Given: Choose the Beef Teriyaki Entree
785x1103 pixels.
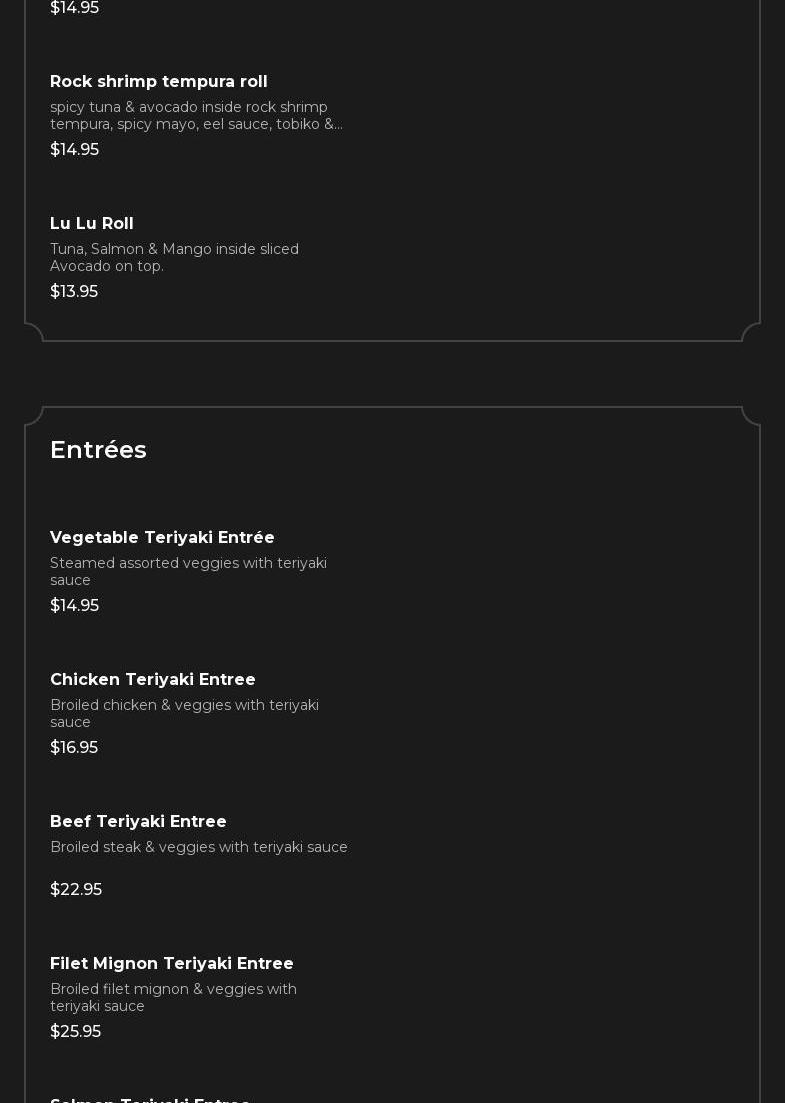Looking at the screenshot, I should 138,822.
